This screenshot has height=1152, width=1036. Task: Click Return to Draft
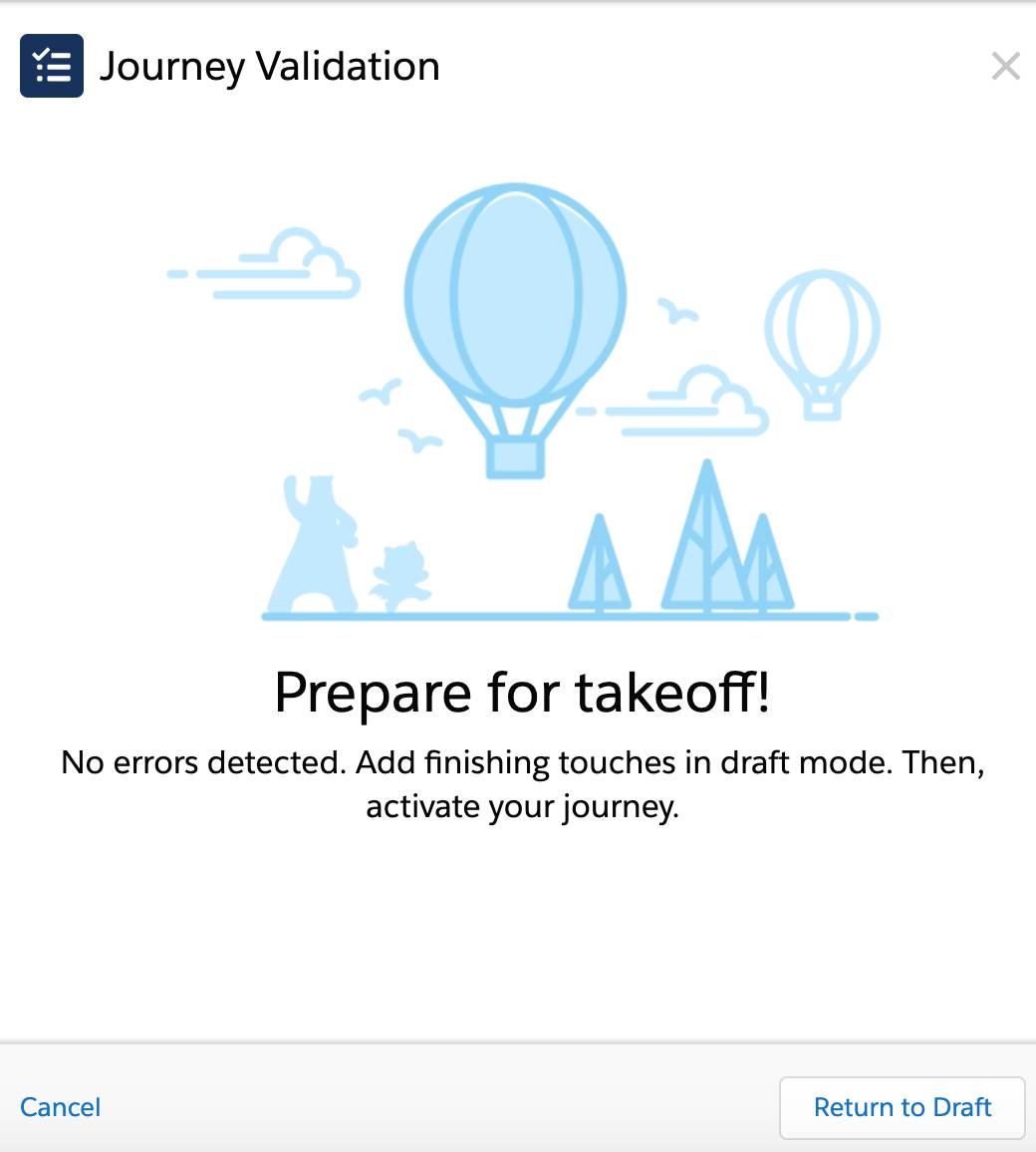tap(902, 1107)
